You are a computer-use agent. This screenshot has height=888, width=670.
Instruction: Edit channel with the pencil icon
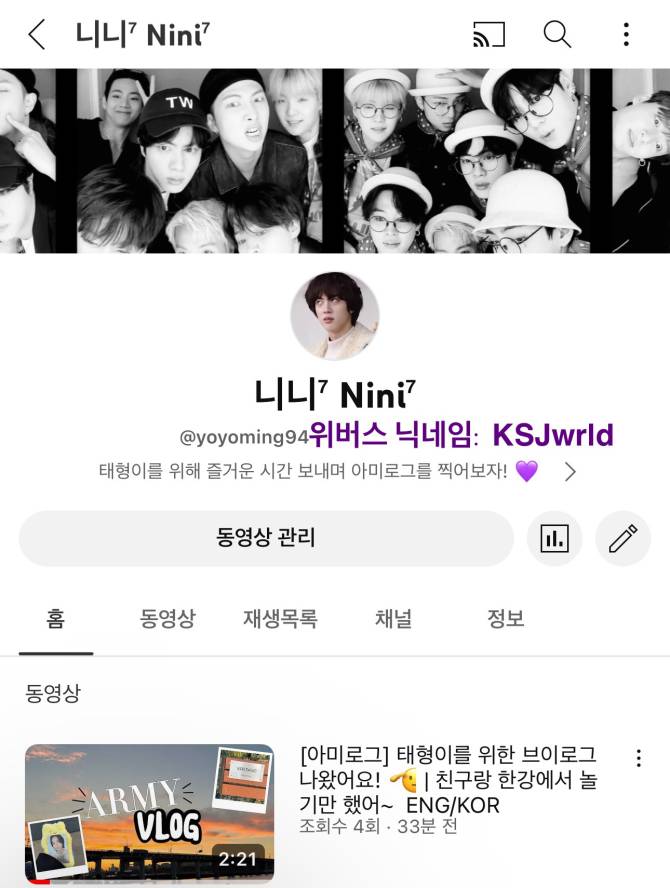[x=623, y=539]
